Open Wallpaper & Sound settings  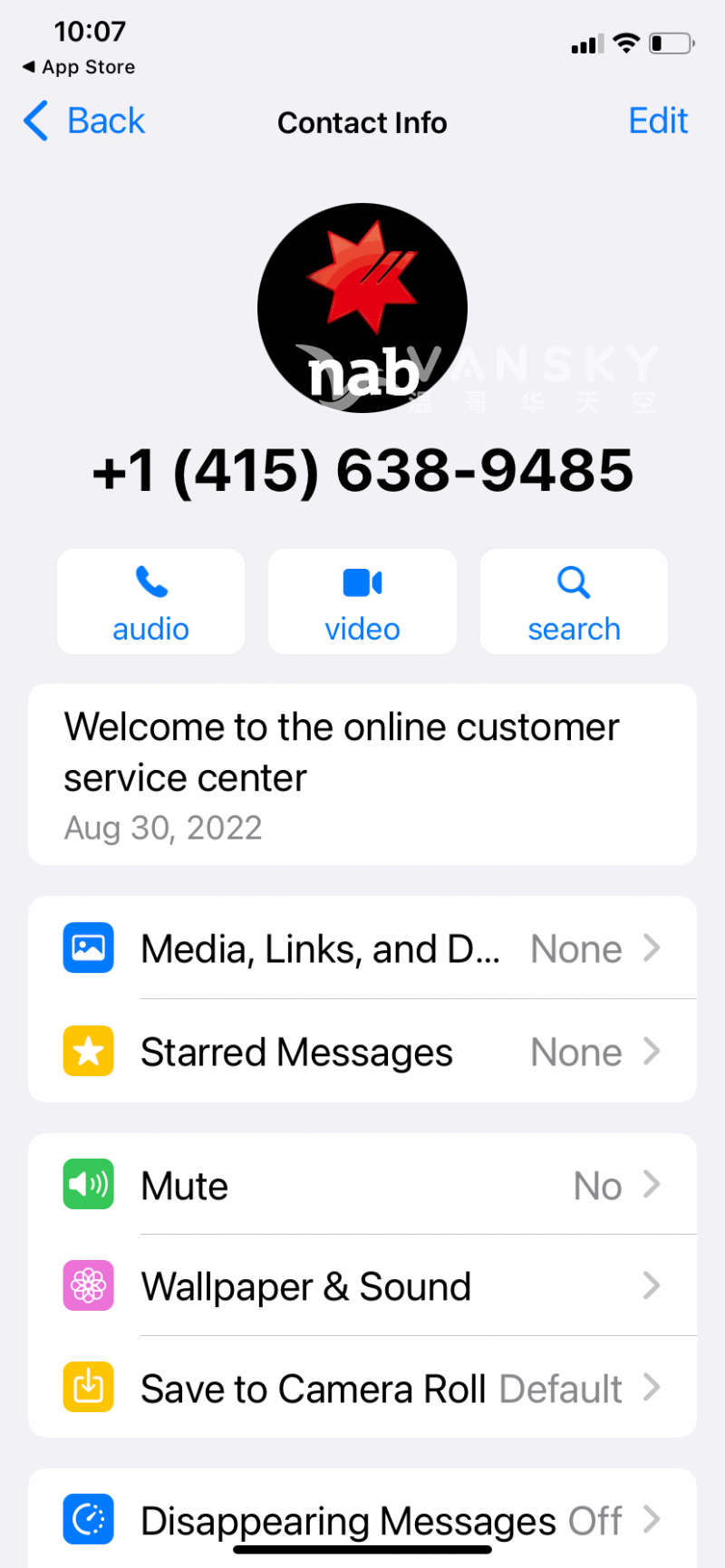362,1286
